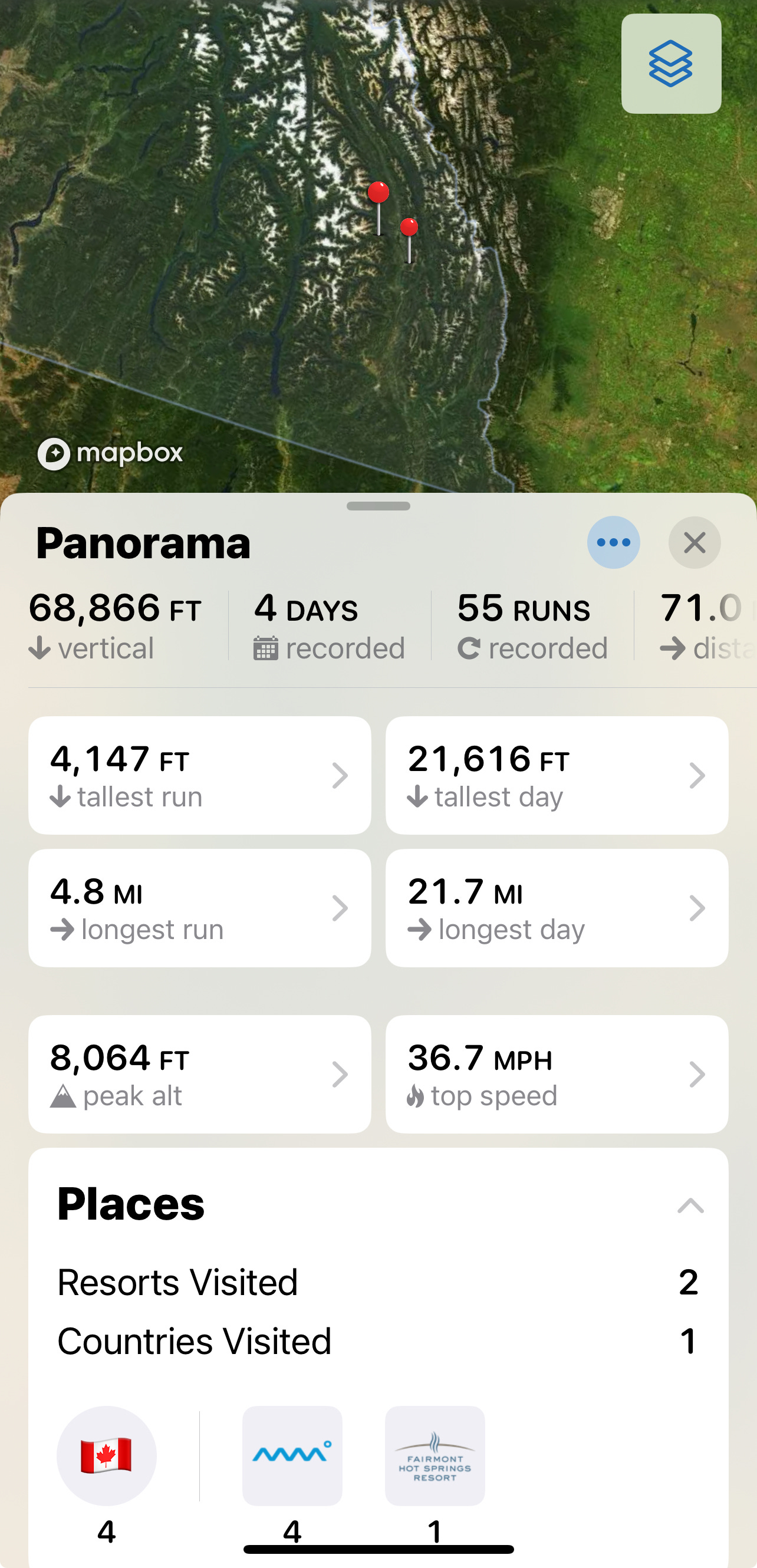Open the peak alt card
The width and height of the screenshot is (757, 1568).
click(x=199, y=1074)
